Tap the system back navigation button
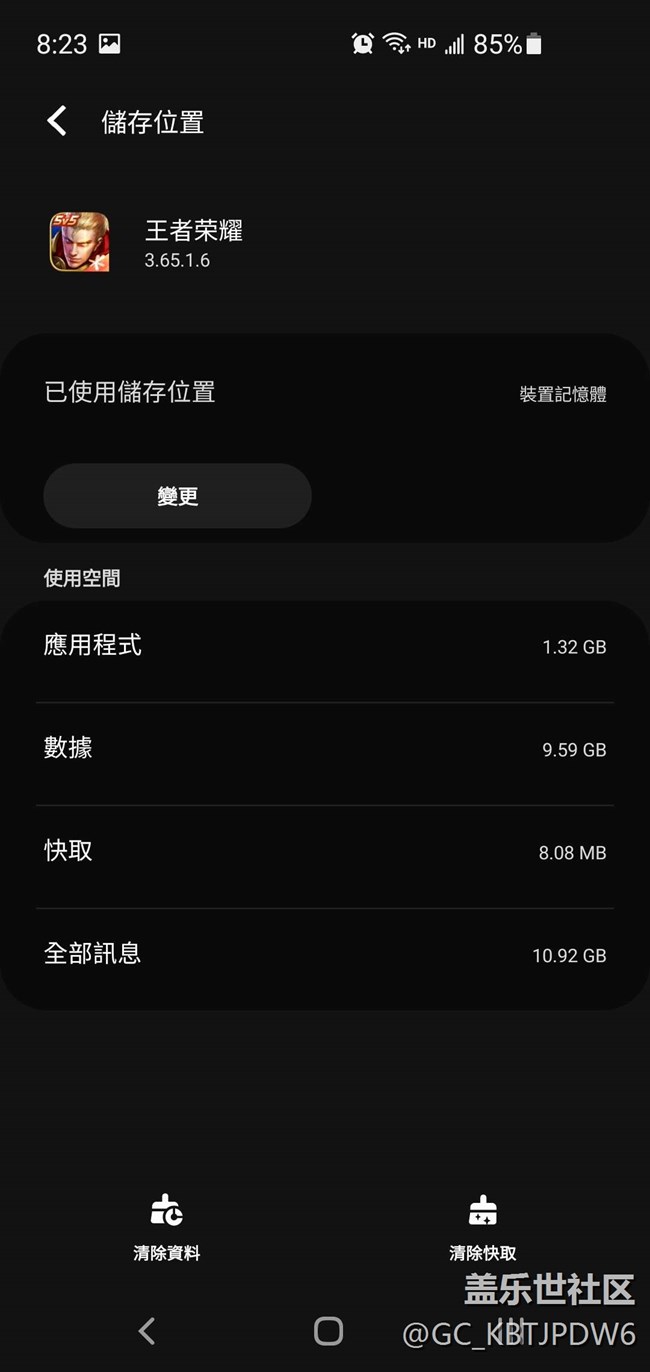The image size is (650, 1372). pyautogui.click(x=147, y=1330)
